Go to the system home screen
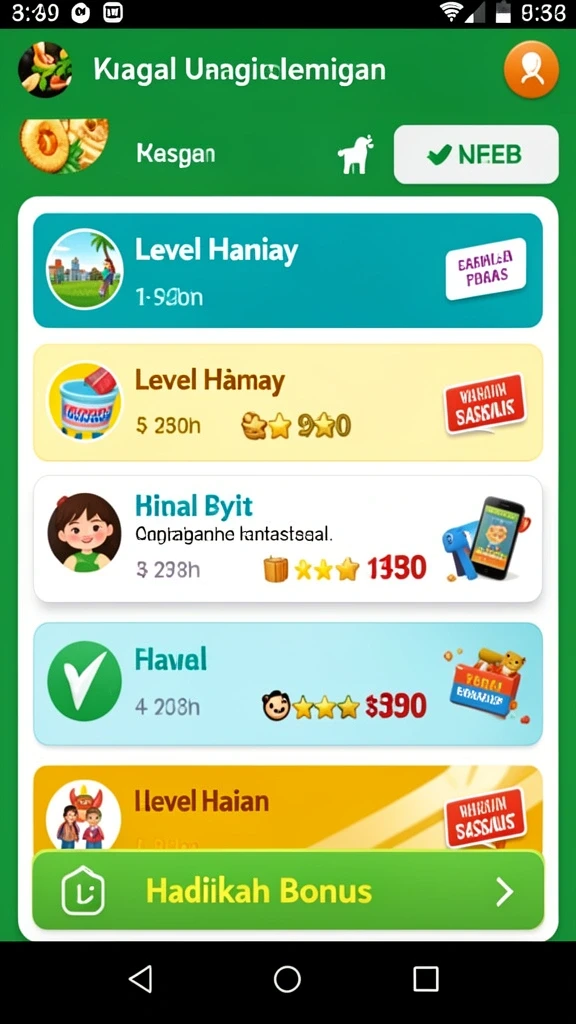576x1024 pixels. [x=287, y=979]
